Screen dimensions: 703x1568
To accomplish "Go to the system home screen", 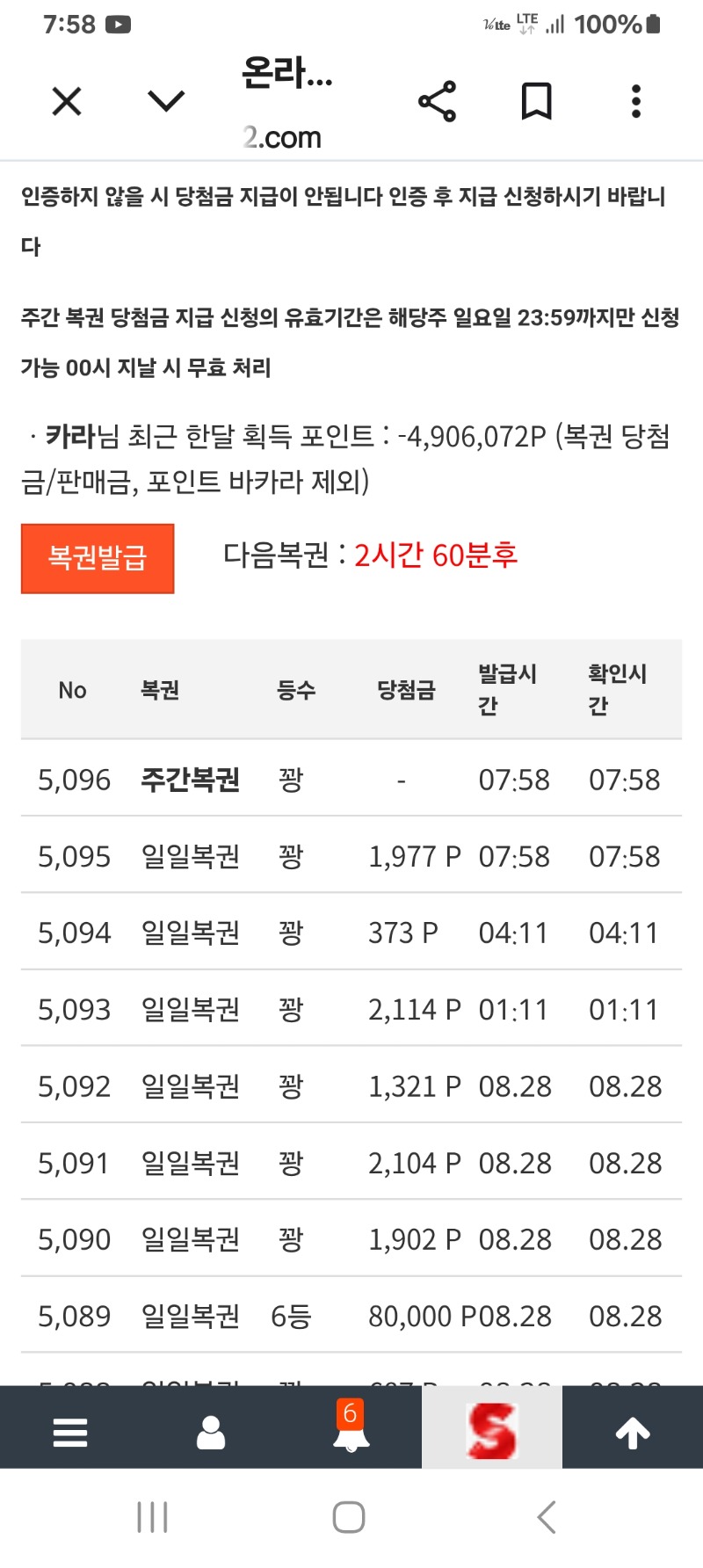I will tap(349, 1518).
